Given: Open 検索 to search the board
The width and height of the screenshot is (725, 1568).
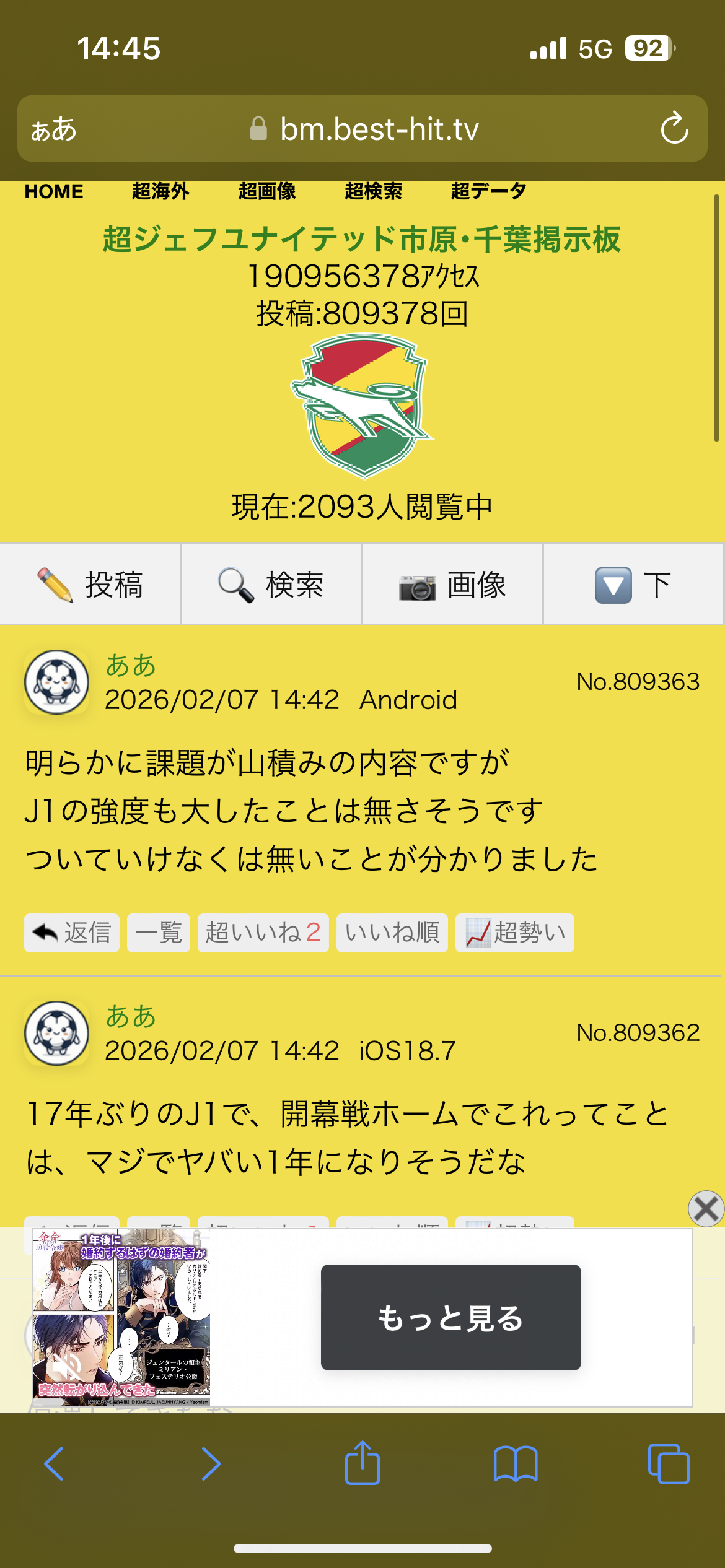Looking at the screenshot, I should [271, 584].
